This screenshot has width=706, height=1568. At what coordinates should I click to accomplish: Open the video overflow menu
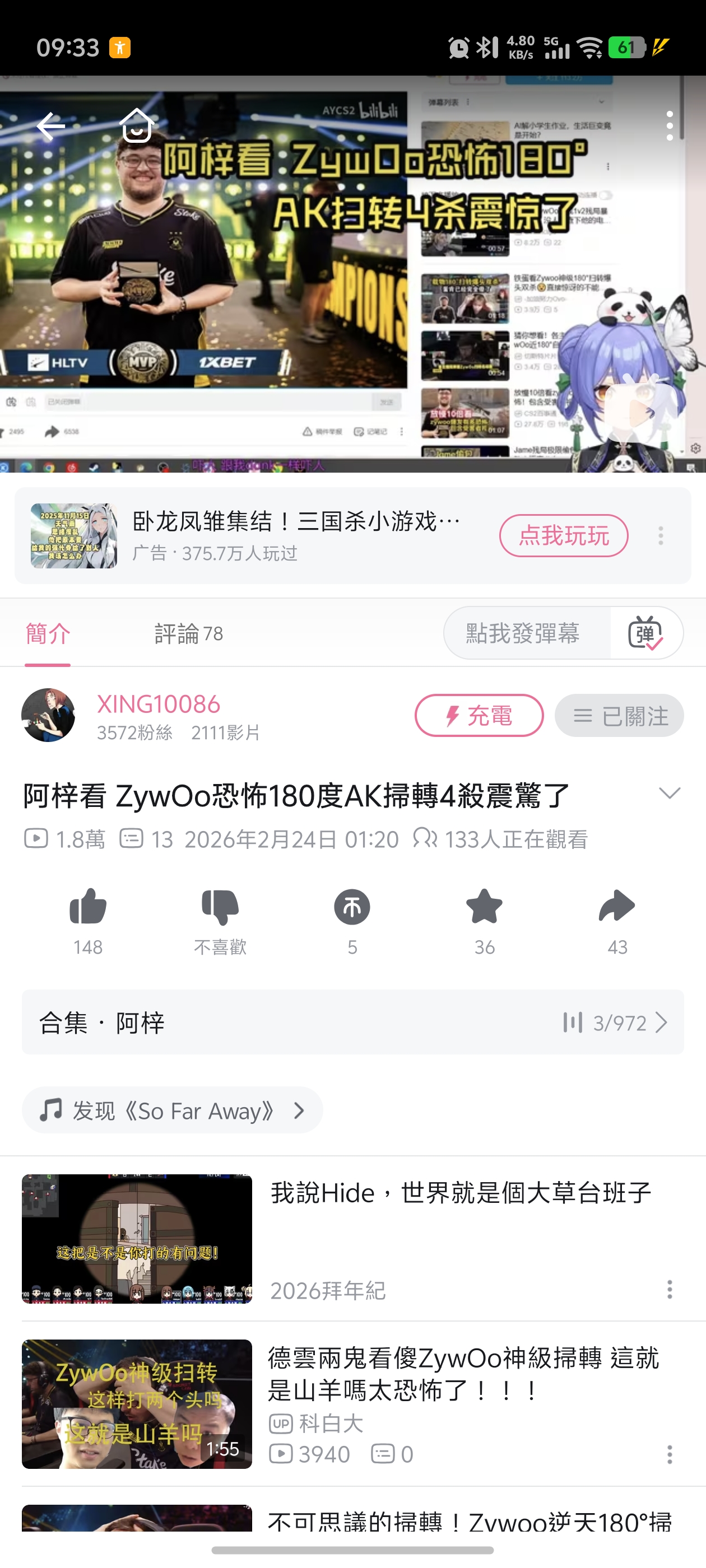pyautogui.click(x=670, y=126)
